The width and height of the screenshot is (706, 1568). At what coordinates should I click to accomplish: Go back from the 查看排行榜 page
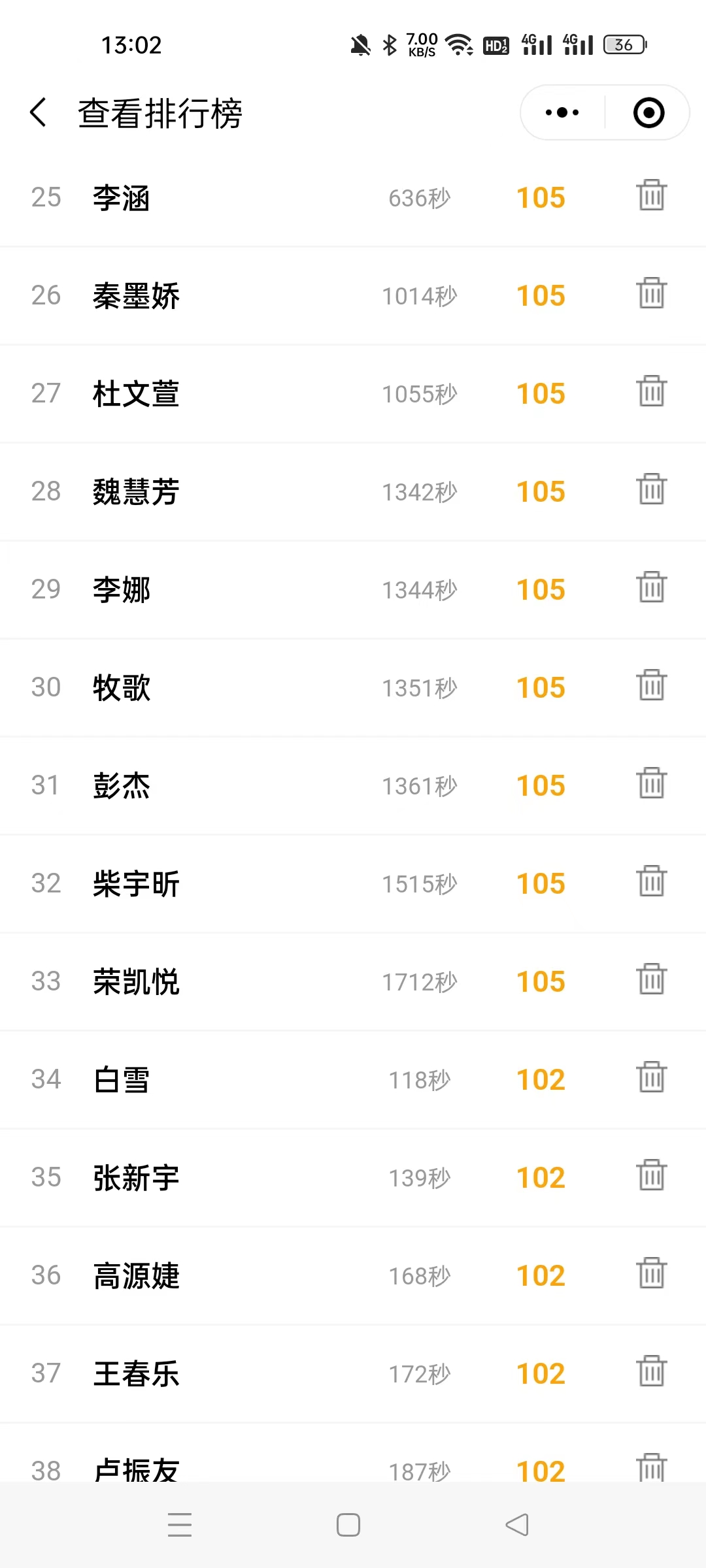pos(38,112)
